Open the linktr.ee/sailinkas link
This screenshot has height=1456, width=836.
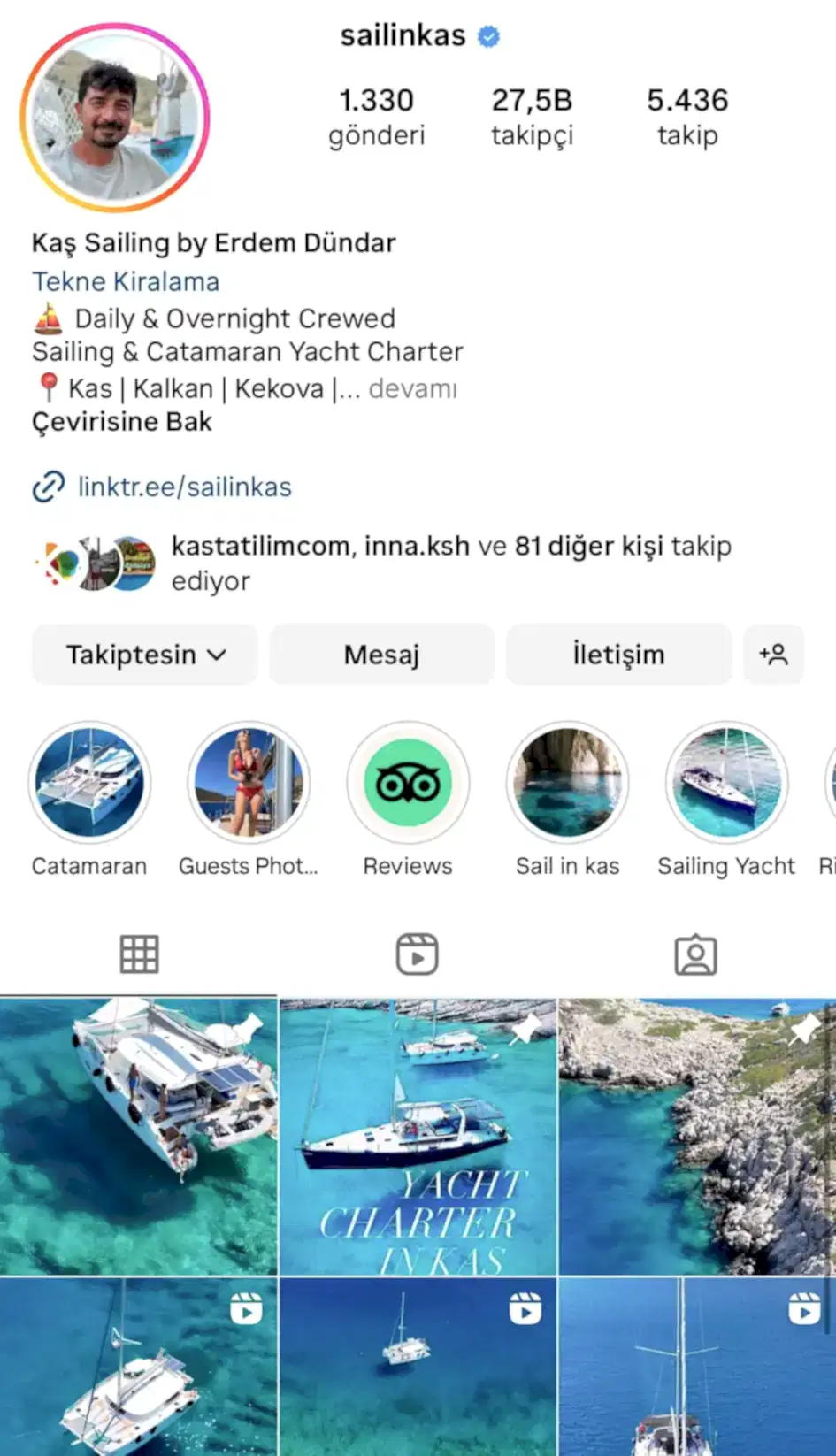185,487
